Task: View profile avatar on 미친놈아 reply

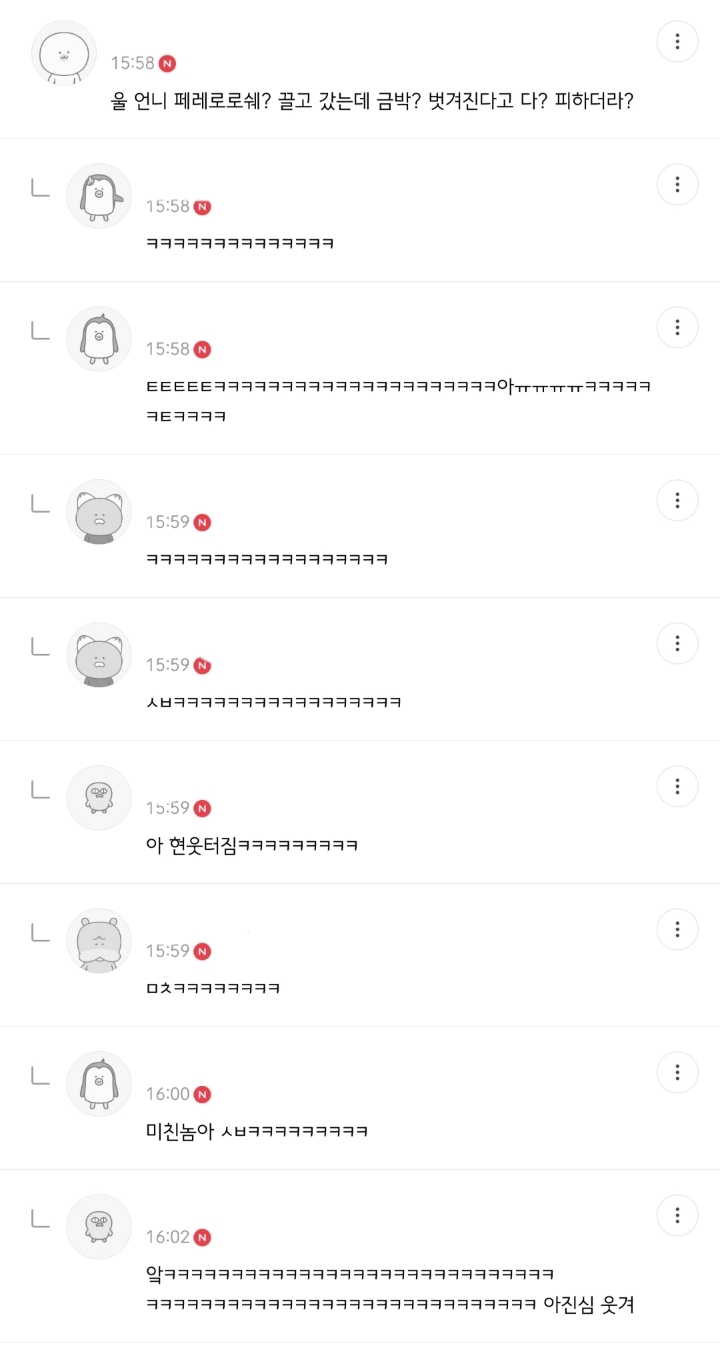Action: pos(99,1084)
